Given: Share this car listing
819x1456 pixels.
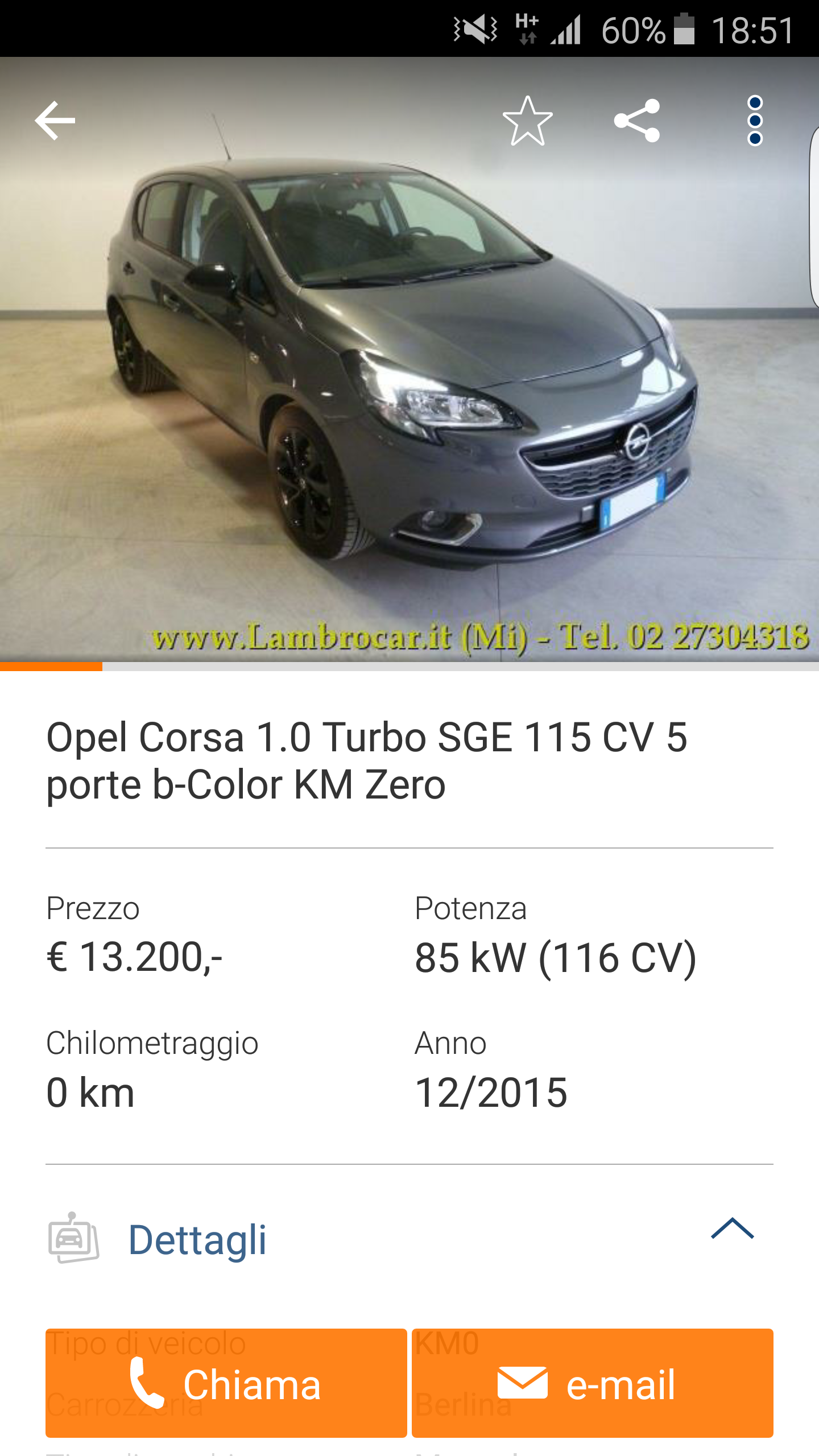Looking at the screenshot, I should click(x=637, y=121).
